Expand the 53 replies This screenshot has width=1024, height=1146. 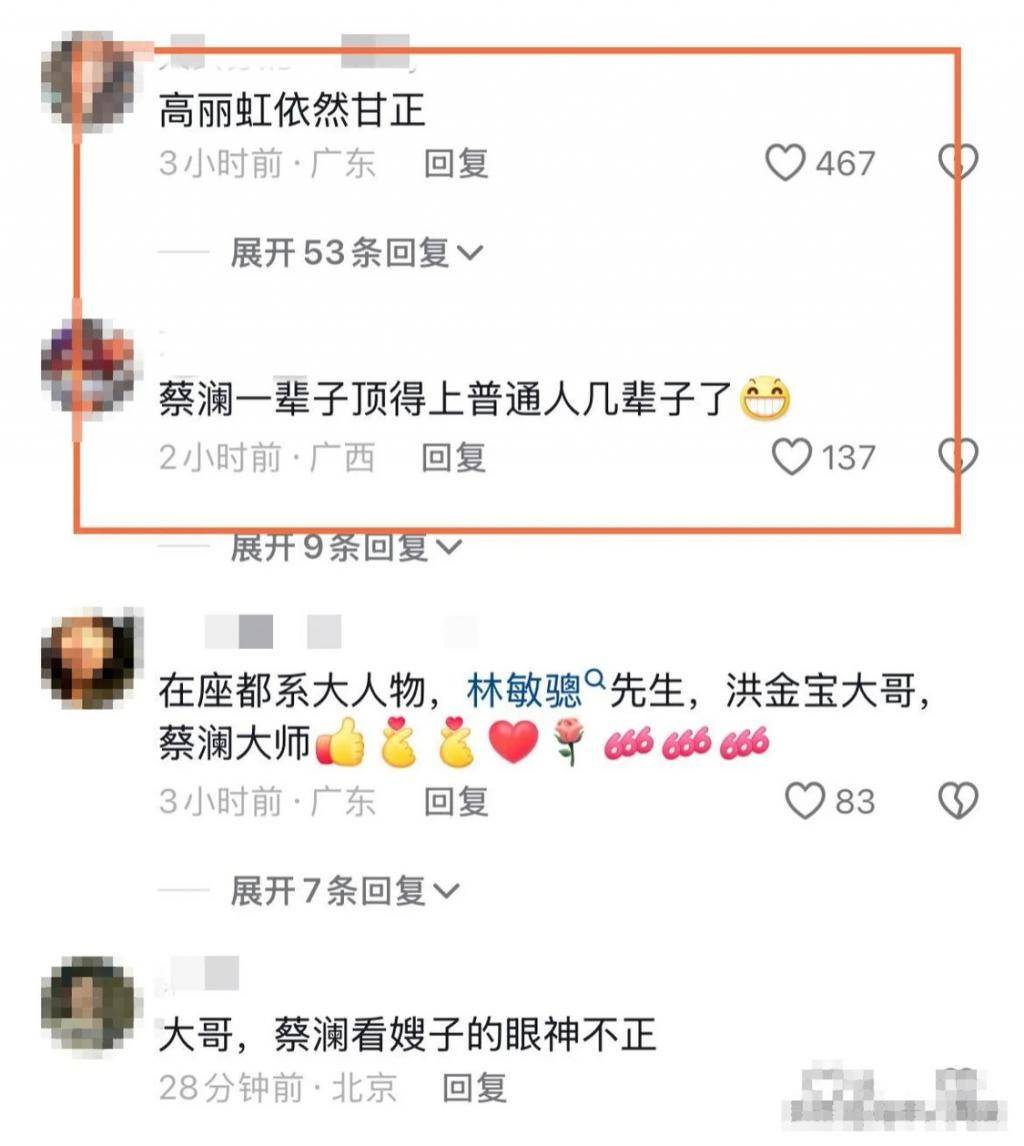[356, 253]
